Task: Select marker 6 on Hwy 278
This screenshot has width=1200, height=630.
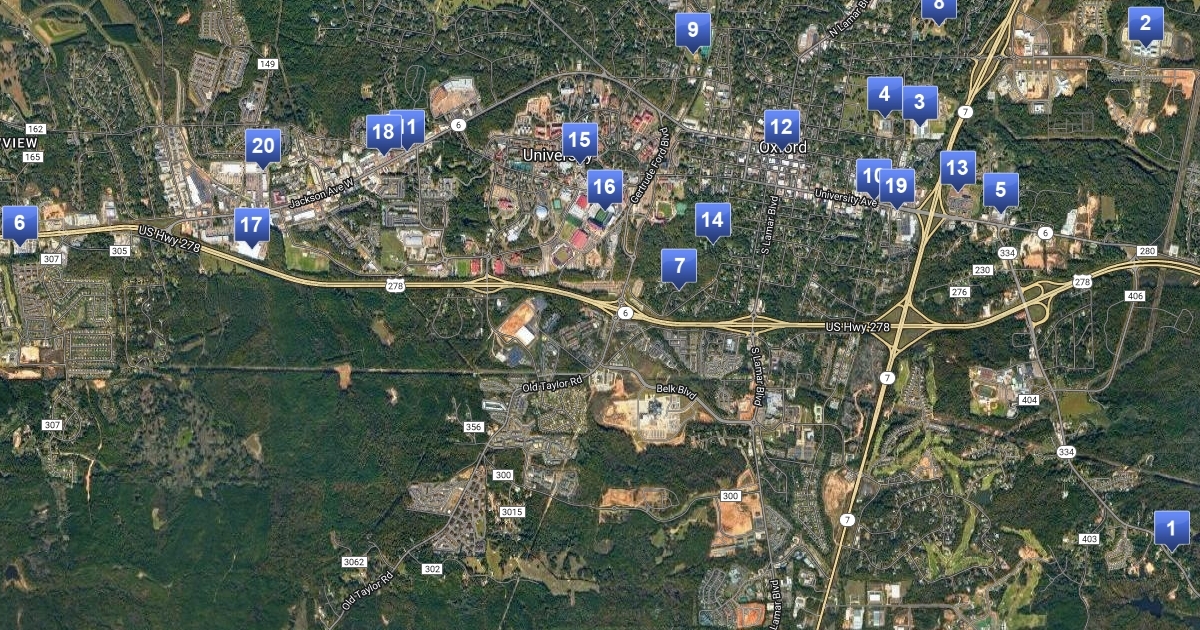Action: coord(19,222)
